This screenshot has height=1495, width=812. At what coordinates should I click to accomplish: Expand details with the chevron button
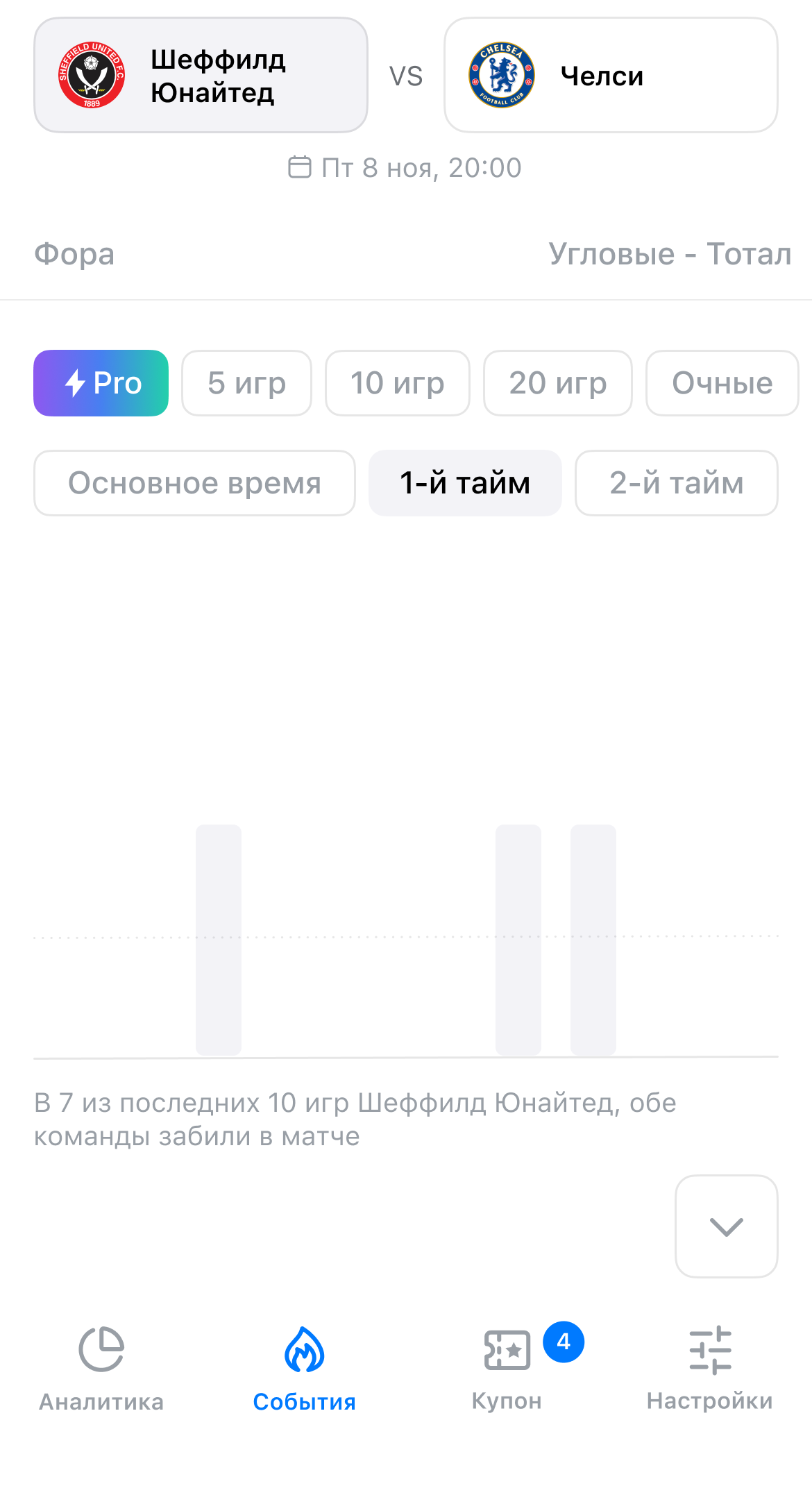pyautogui.click(x=727, y=1226)
